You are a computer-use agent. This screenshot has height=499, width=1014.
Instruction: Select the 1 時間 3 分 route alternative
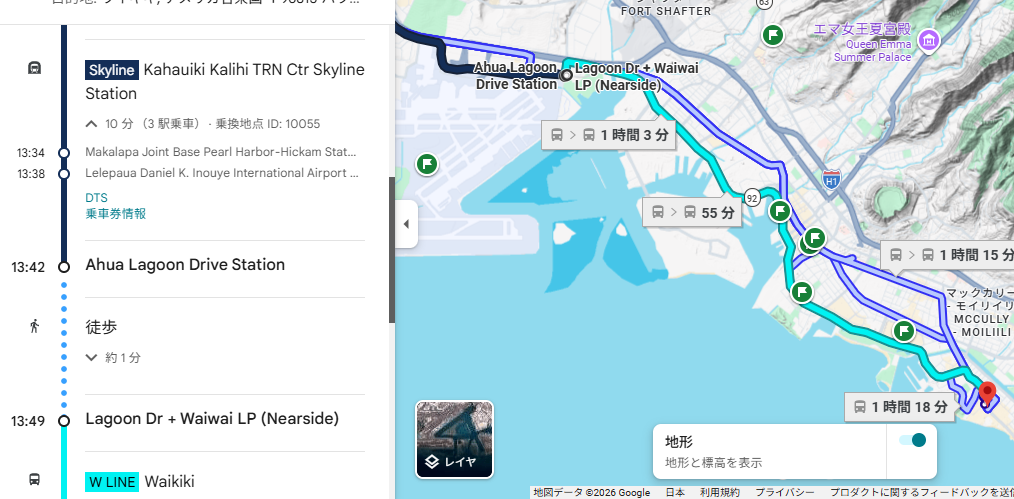pyautogui.click(x=609, y=134)
